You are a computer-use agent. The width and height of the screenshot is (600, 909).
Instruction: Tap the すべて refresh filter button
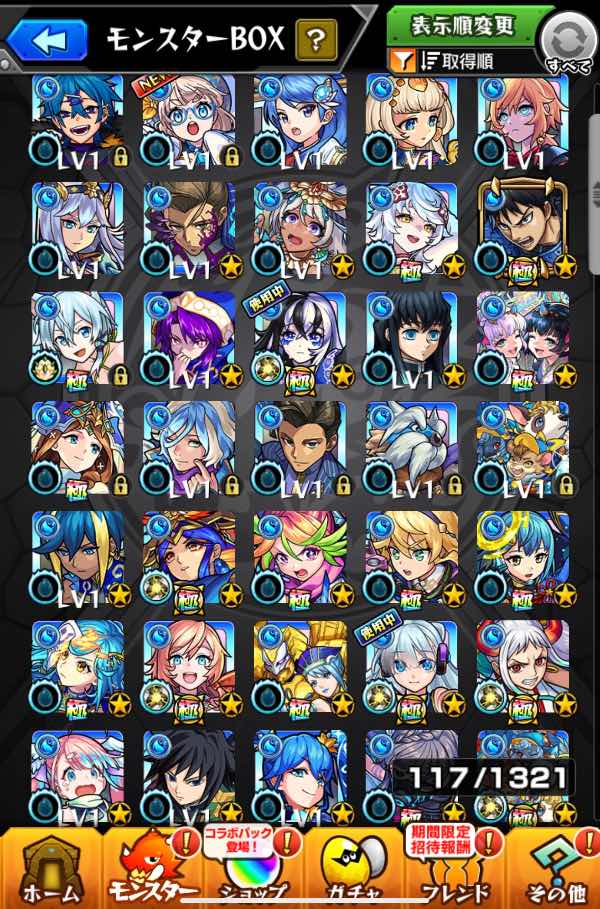point(568,42)
